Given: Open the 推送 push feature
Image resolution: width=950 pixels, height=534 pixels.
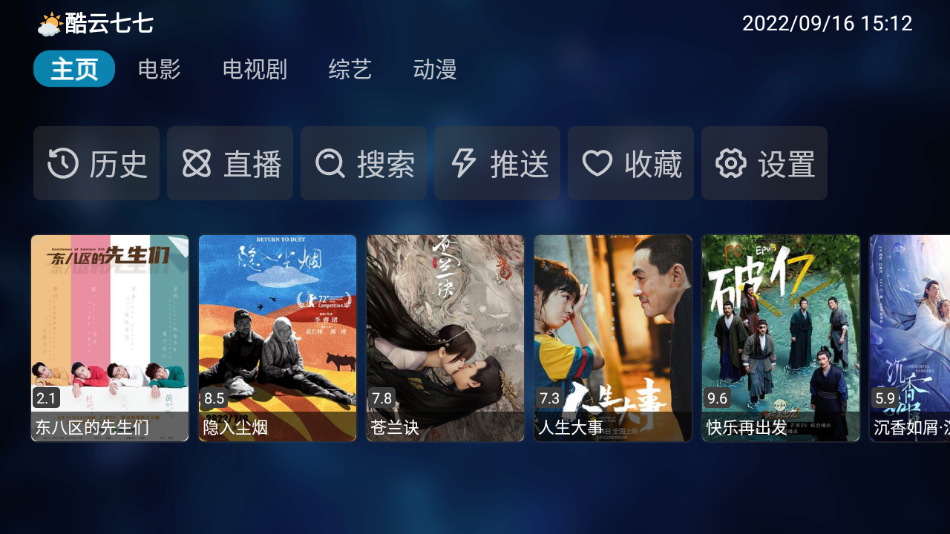Looking at the screenshot, I should (x=498, y=163).
